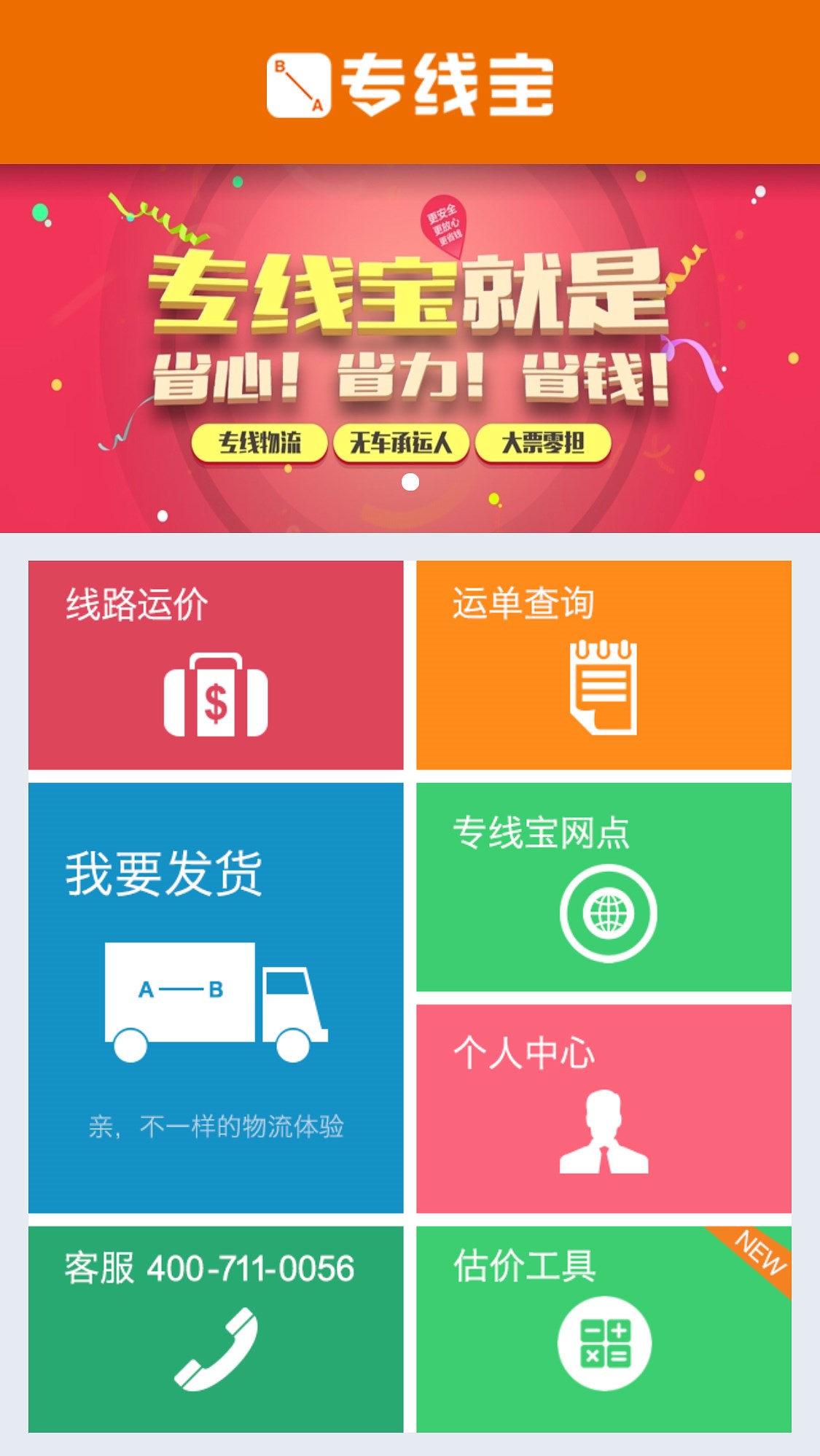Select the 我要发货 ship goods tile
Screen dimensions: 820x1456
pos(216,998)
